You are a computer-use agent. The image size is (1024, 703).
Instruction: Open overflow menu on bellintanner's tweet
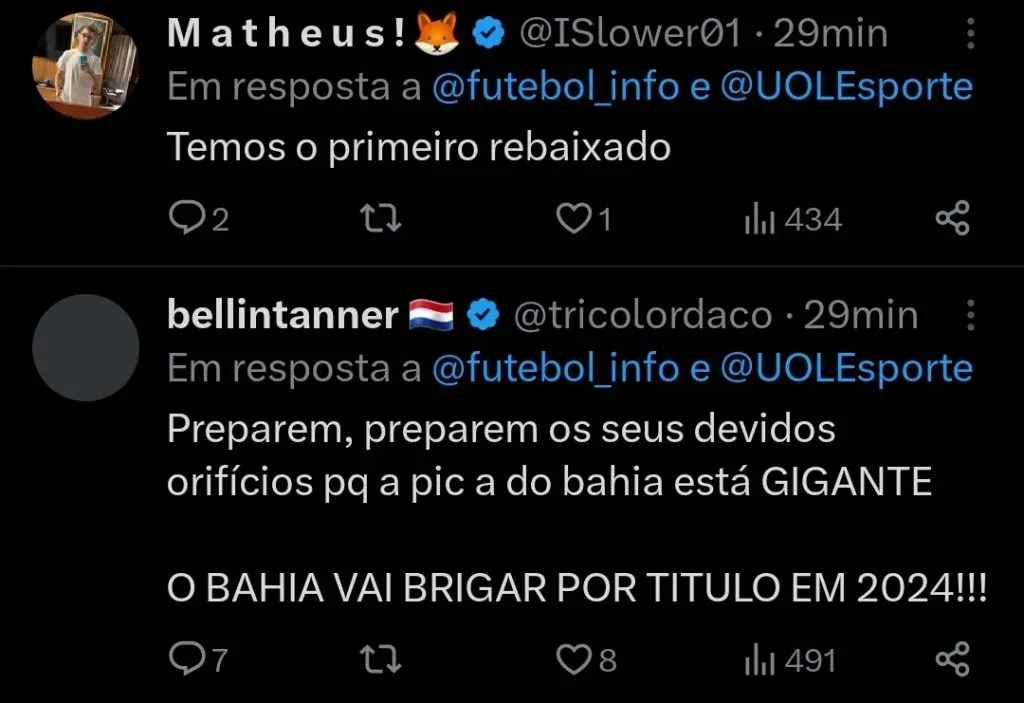tap(971, 317)
